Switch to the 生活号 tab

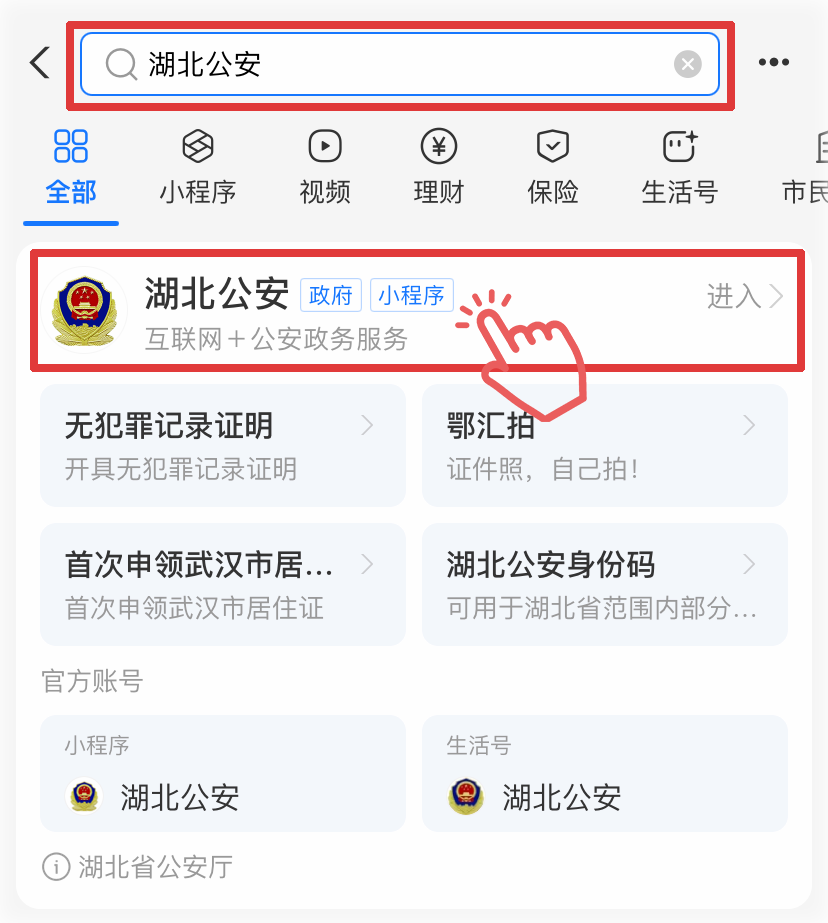(x=679, y=167)
